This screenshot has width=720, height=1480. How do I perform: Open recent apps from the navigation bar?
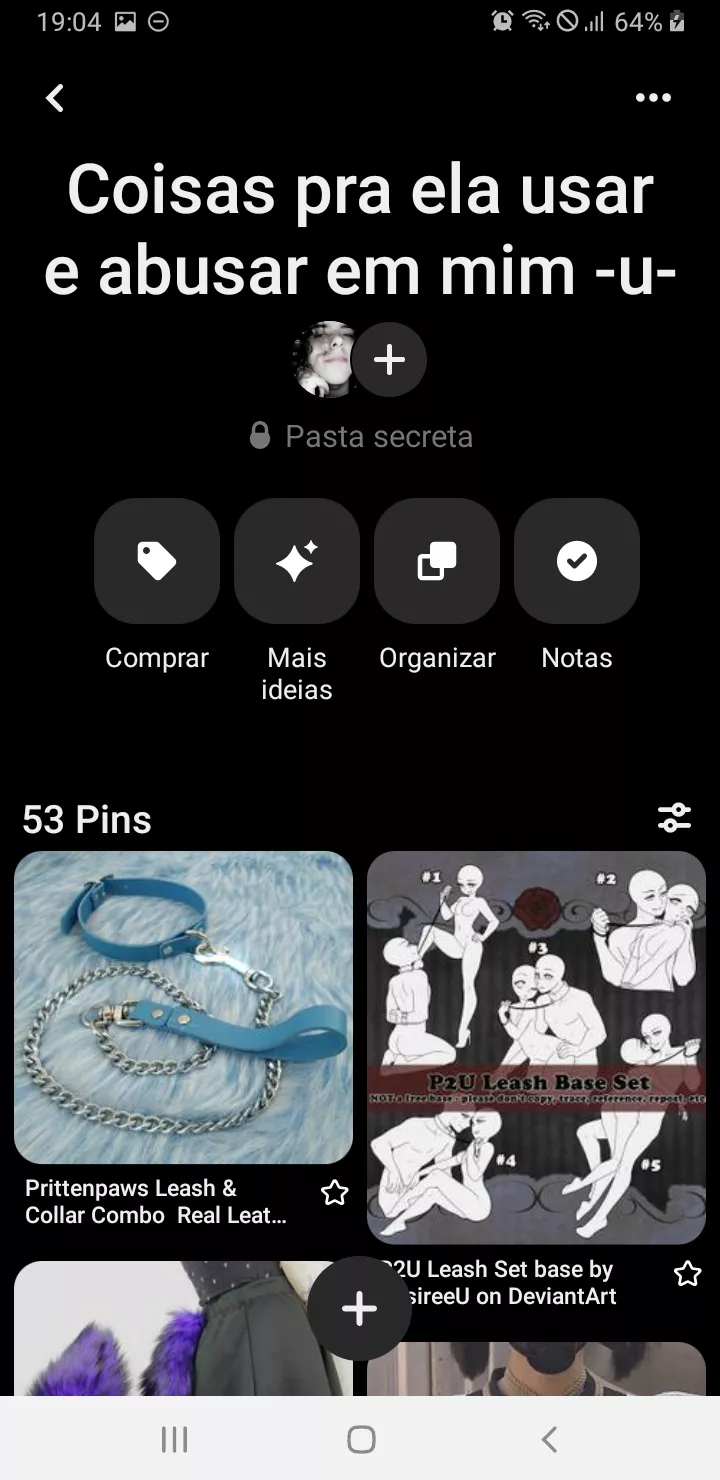point(175,1439)
